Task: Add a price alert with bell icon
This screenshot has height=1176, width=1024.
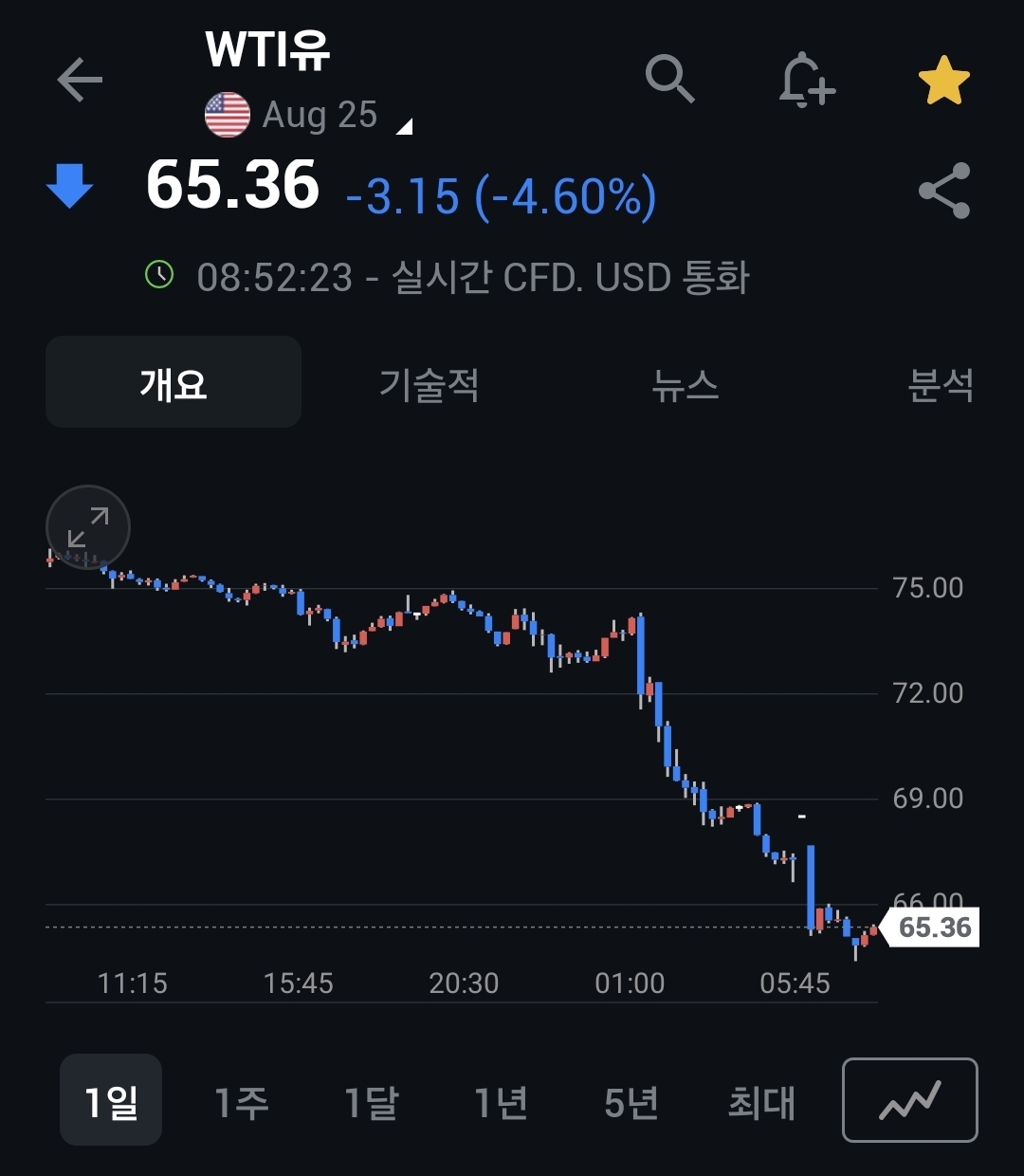Action: coord(806,80)
